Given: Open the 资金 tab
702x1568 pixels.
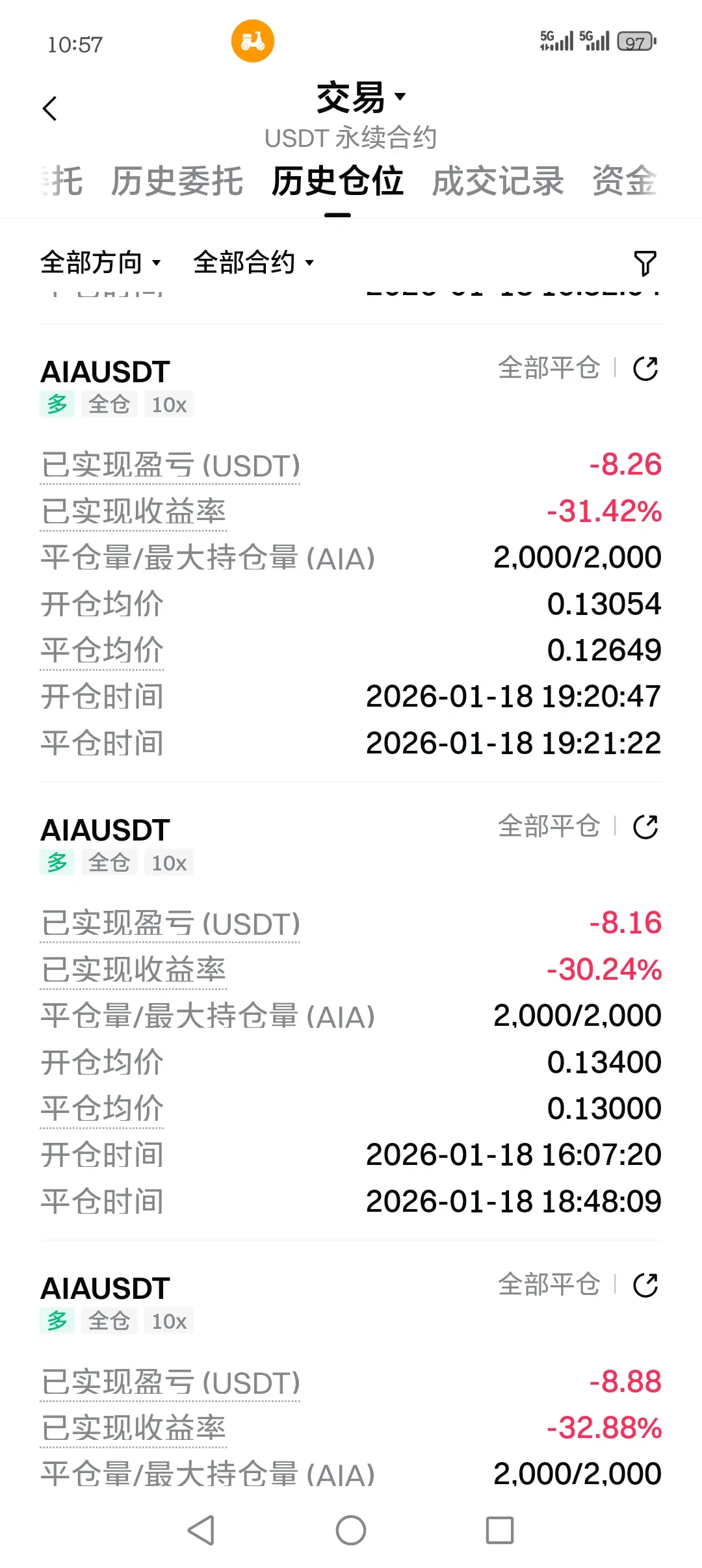Looking at the screenshot, I should 624,181.
